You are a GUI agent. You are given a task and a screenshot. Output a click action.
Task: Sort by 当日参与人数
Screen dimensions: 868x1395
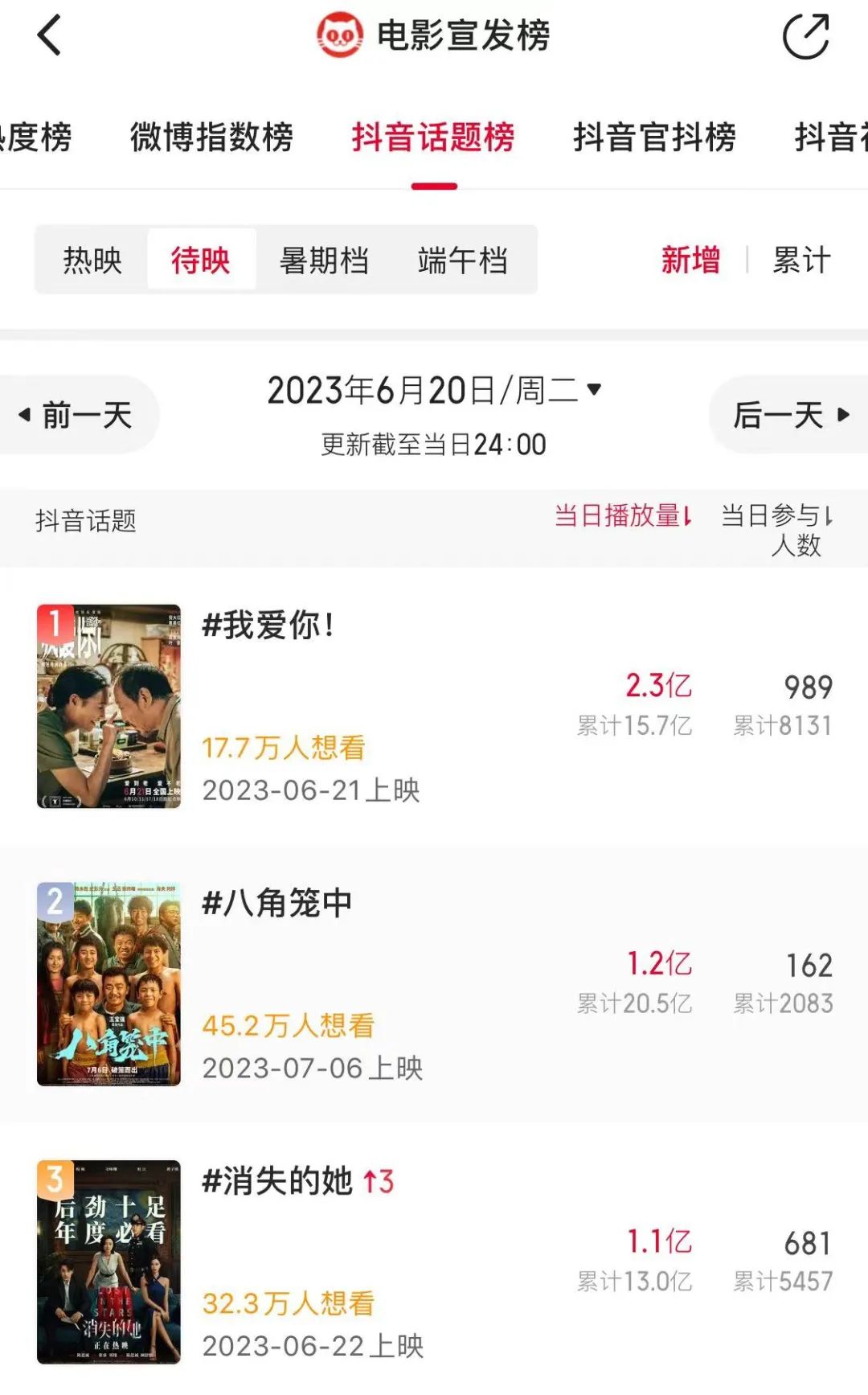[776, 529]
